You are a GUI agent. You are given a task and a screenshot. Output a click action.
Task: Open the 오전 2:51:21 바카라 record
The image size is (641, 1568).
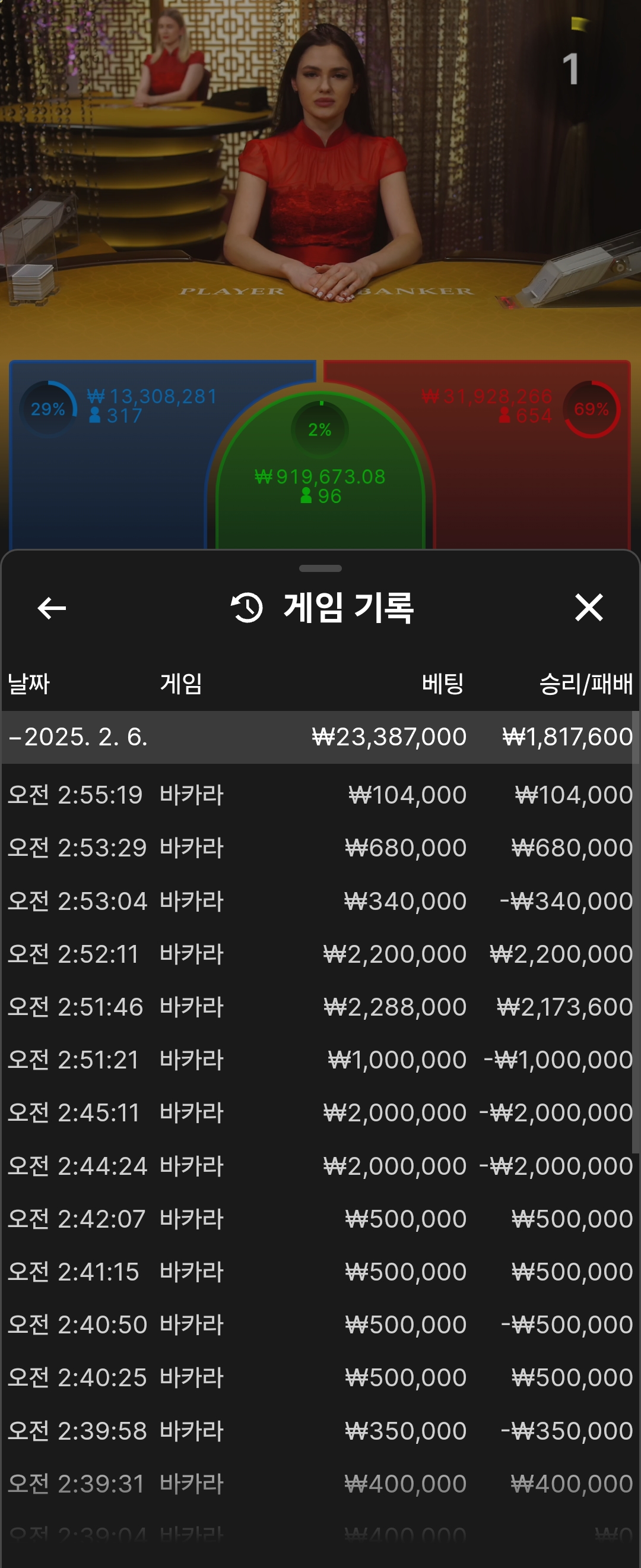click(320, 1060)
